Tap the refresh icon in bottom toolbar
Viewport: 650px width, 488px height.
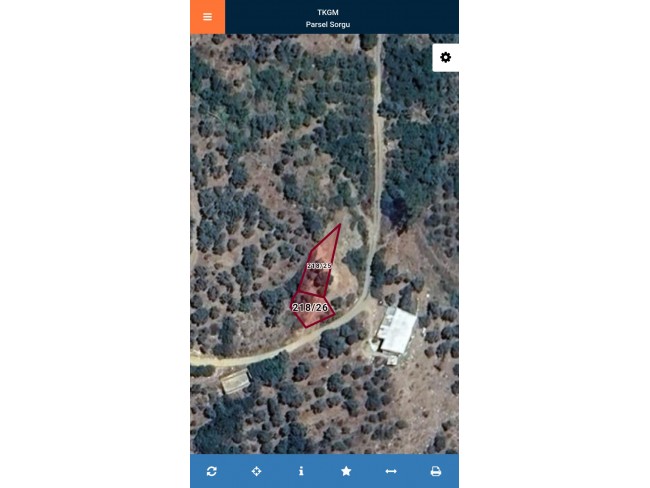(x=212, y=471)
